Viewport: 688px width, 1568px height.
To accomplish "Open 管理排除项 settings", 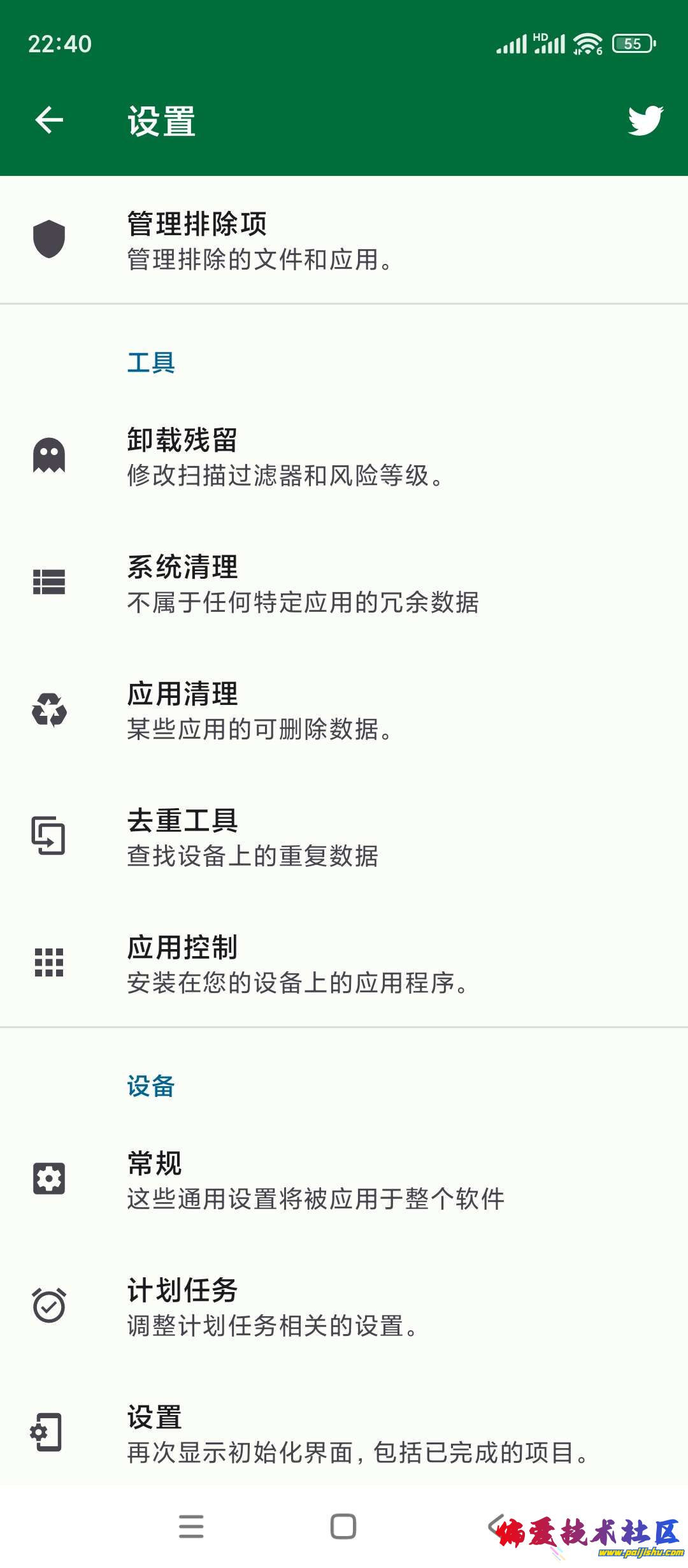I will (x=344, y=240).
